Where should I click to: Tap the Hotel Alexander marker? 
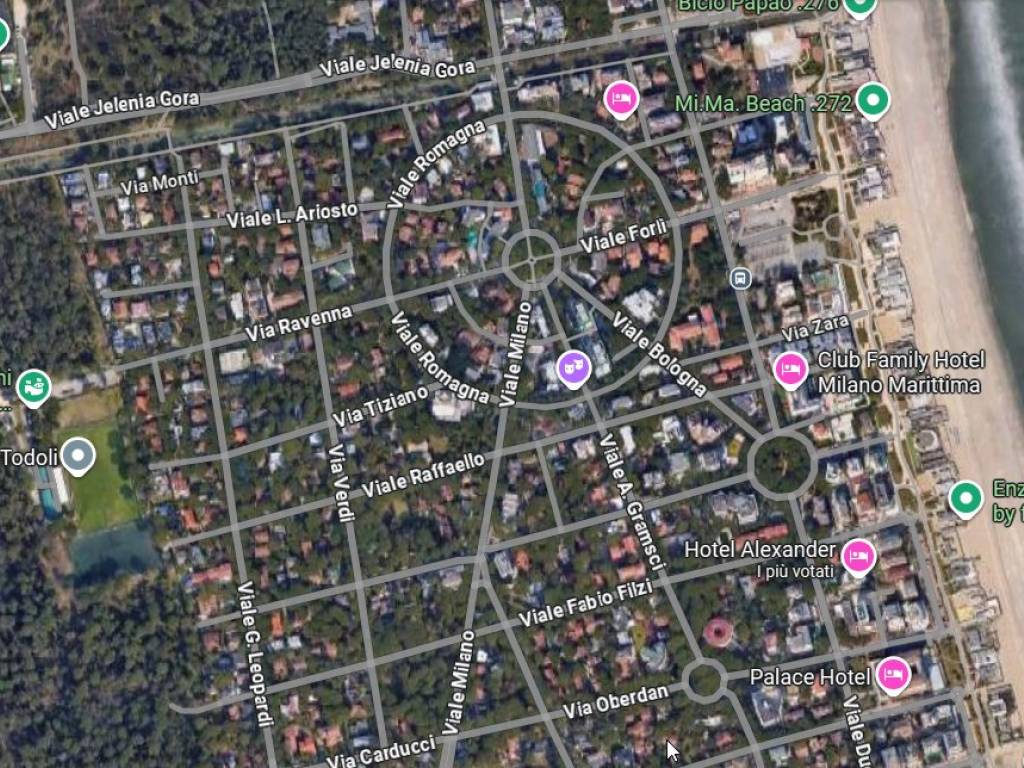coord(858,556)
